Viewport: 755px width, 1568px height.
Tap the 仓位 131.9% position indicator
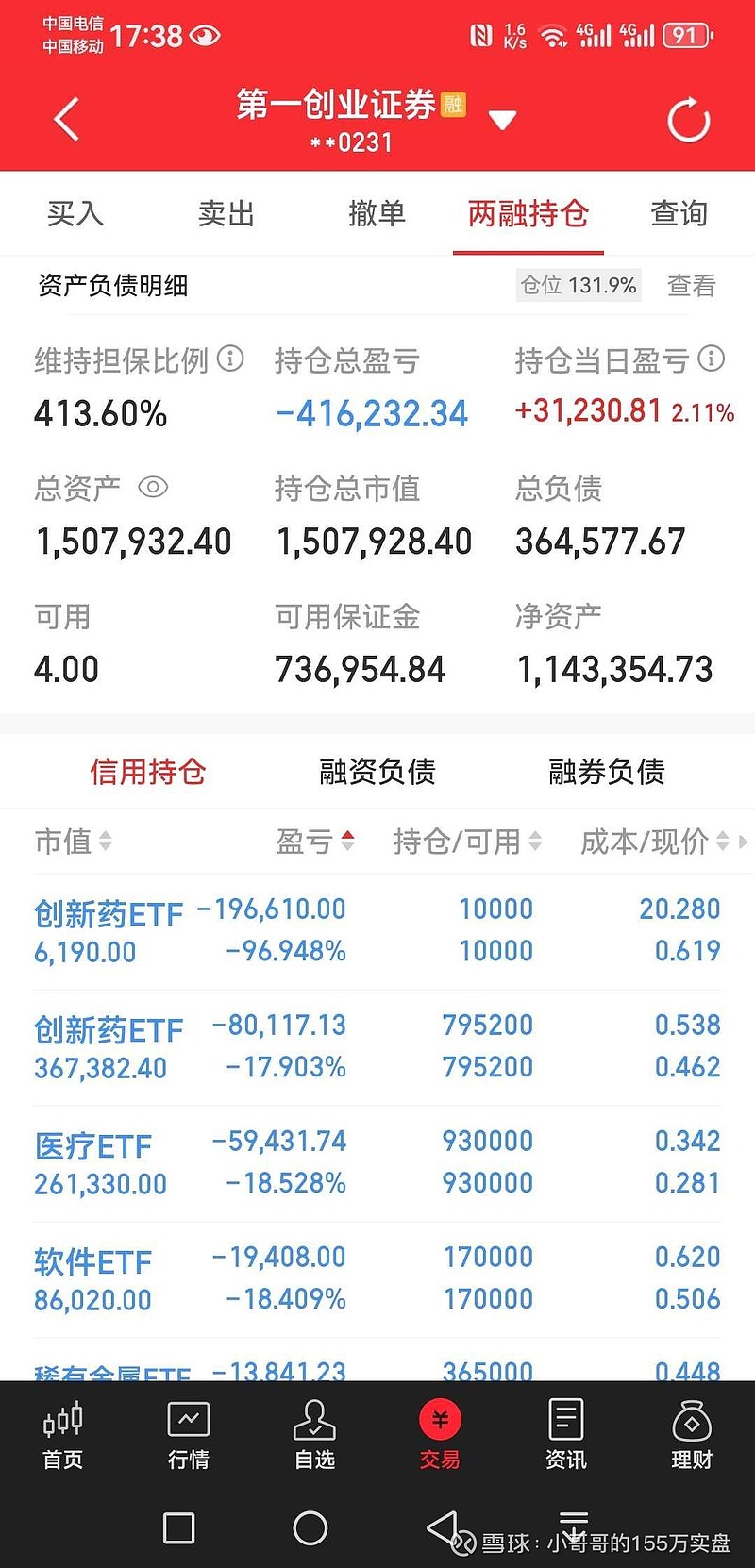pos(578,285)
